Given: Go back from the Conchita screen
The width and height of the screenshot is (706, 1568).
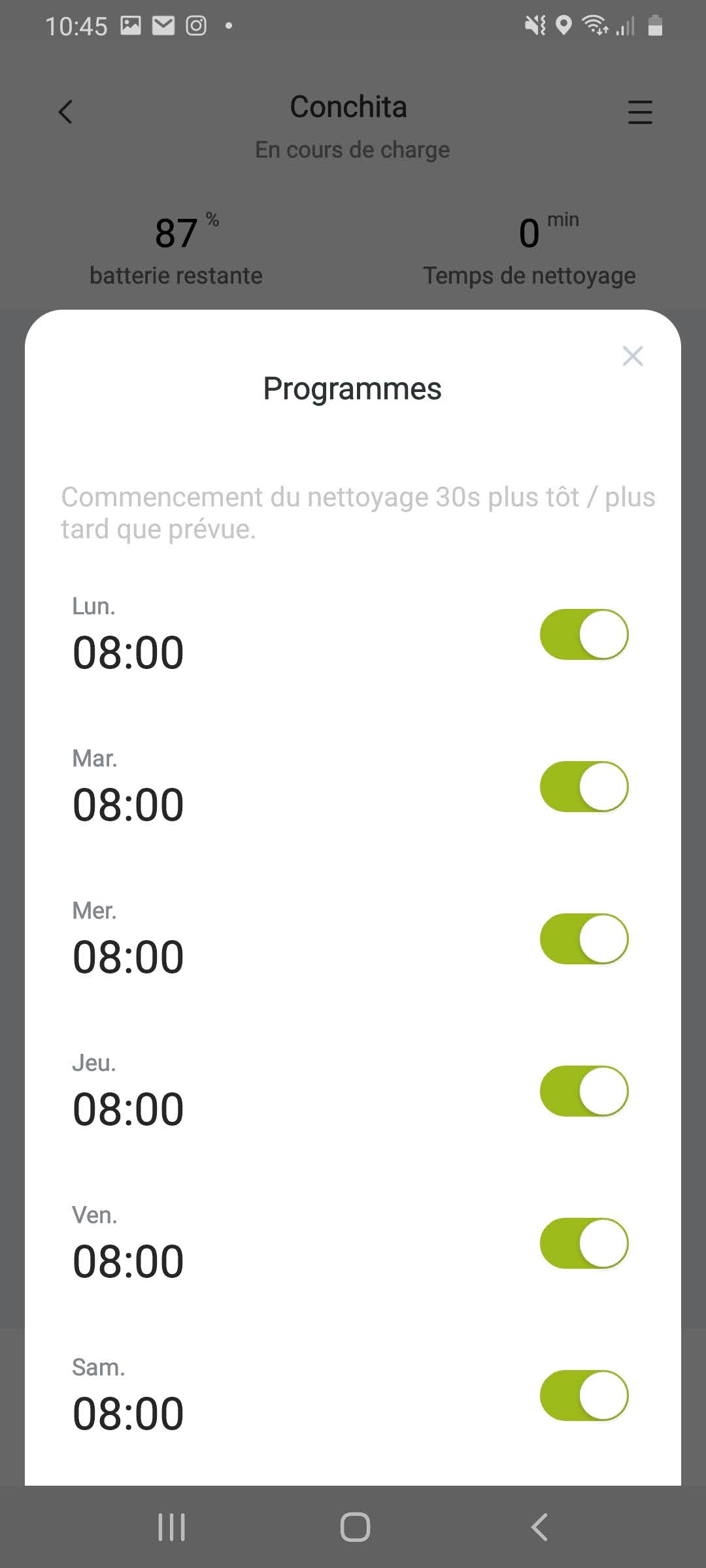Looking at the screenshot, I should click(65, 112).
